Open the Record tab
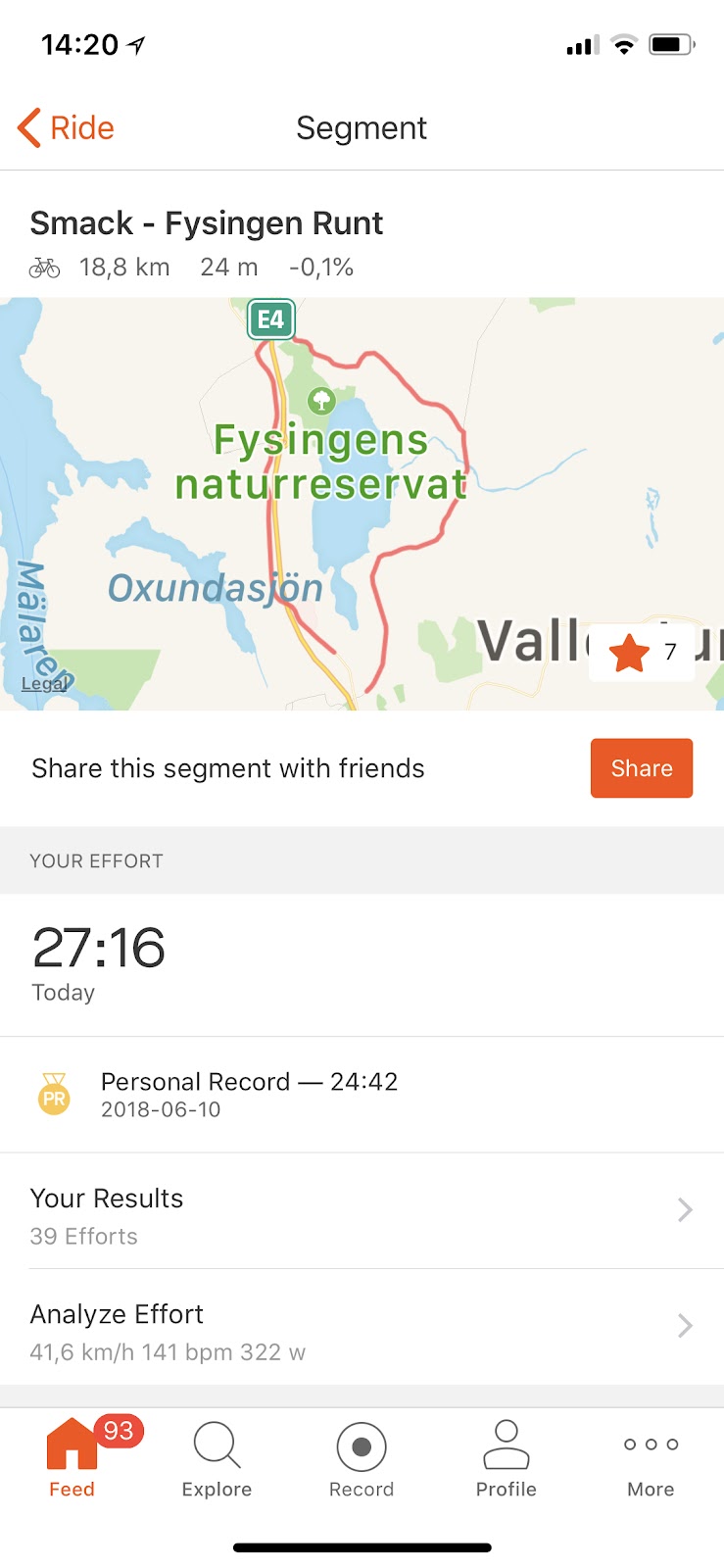 point(362,1458)
